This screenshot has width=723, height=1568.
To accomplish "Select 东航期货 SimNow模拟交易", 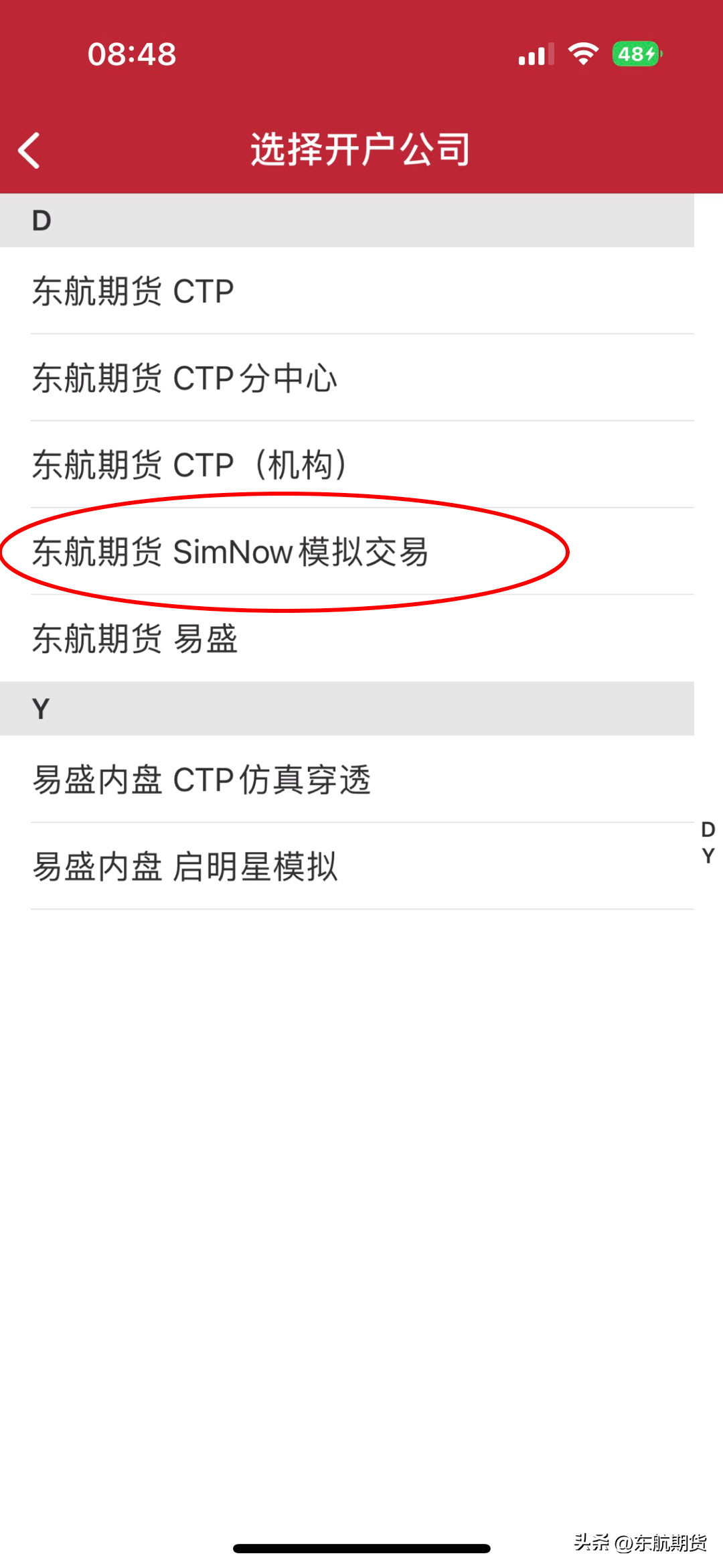I will click(x=347, y=552).
